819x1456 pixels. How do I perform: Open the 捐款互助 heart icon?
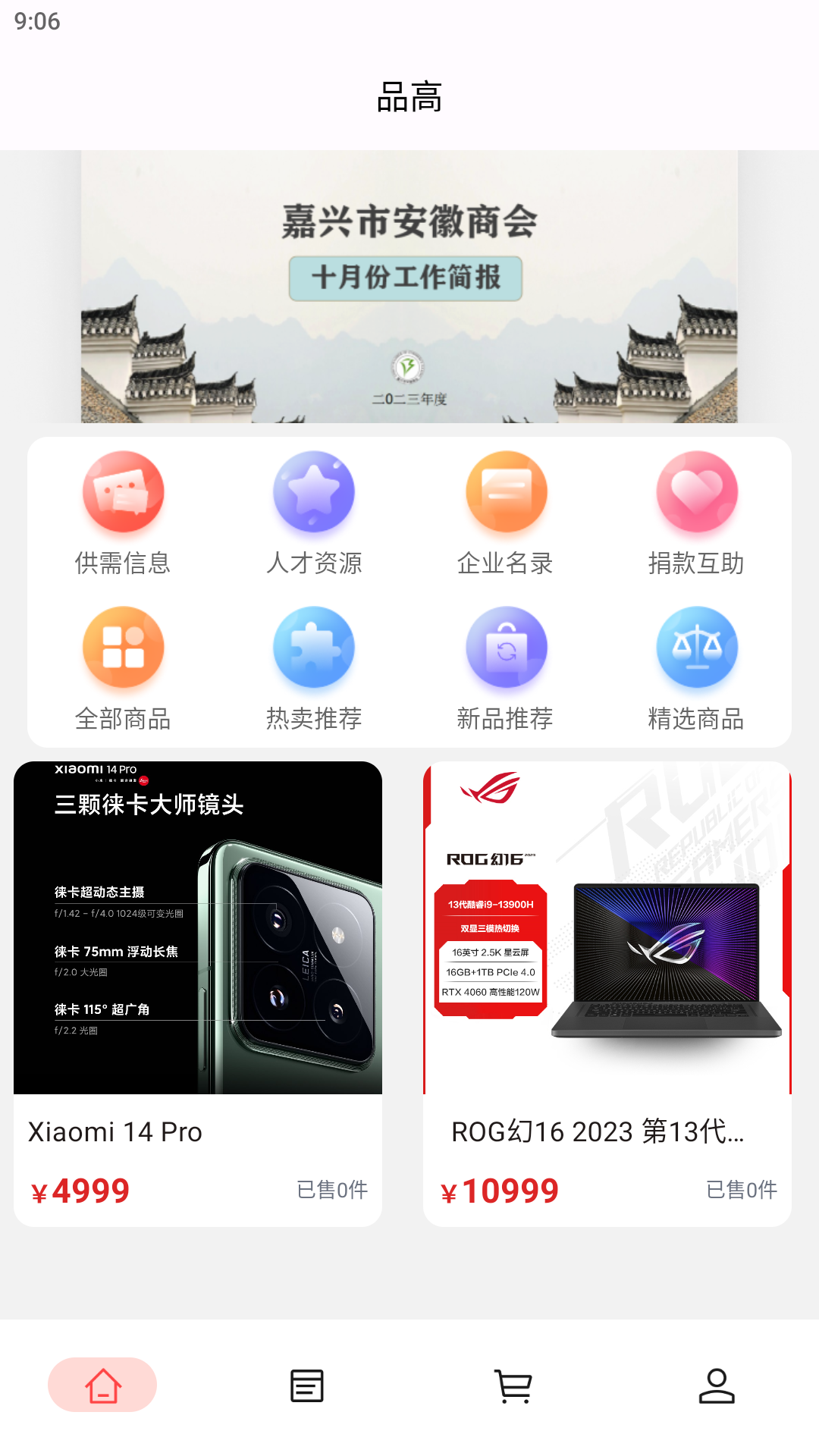tap(697, 491)
